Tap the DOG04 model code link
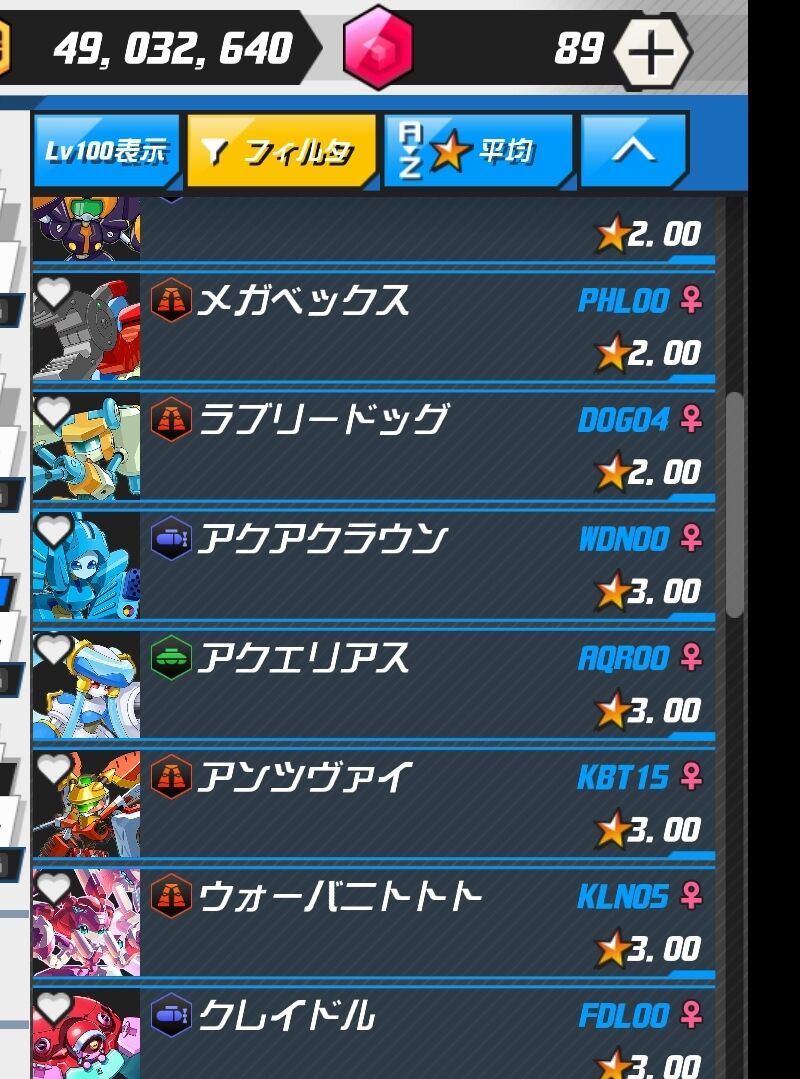The width and height of the screenshot is (800, 1079). pos(625,419)
